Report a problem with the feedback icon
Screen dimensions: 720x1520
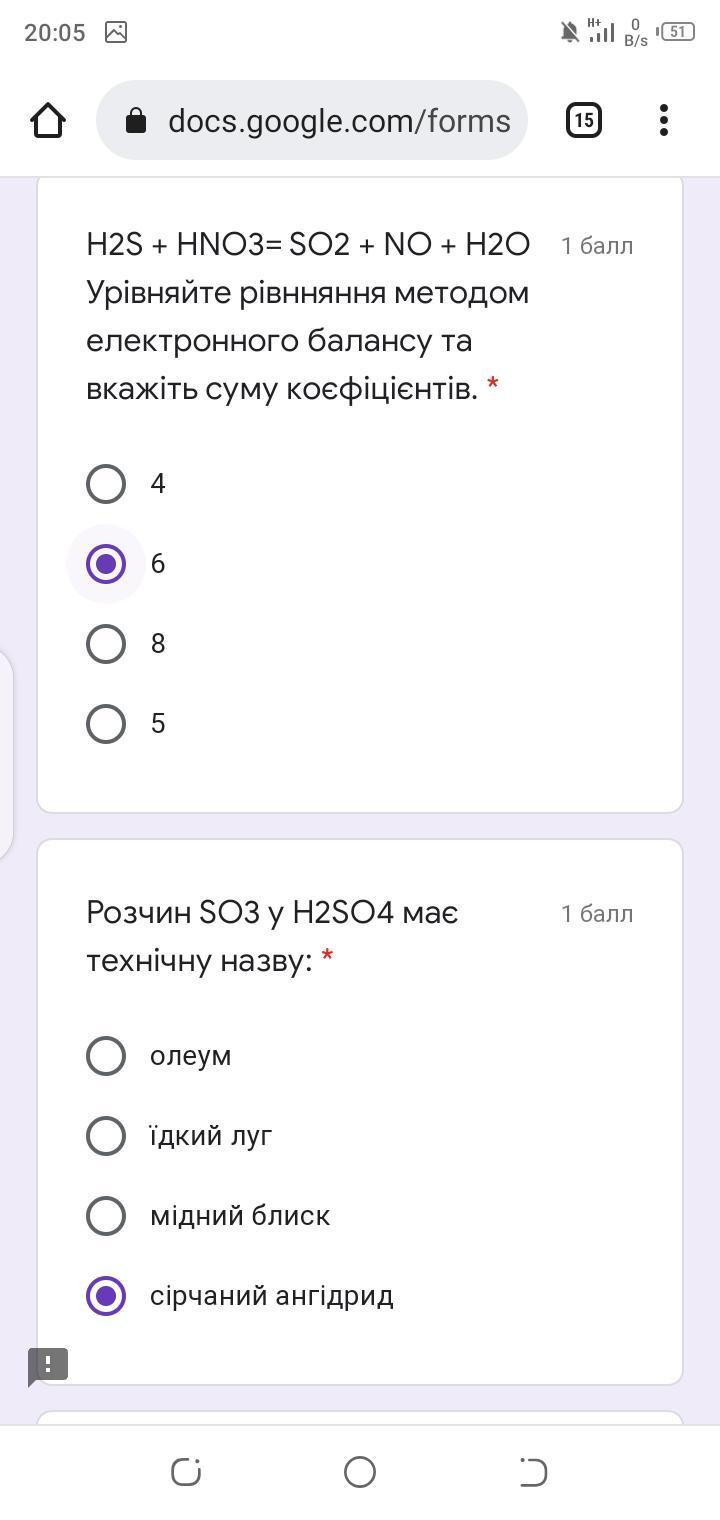(47, 1365)
